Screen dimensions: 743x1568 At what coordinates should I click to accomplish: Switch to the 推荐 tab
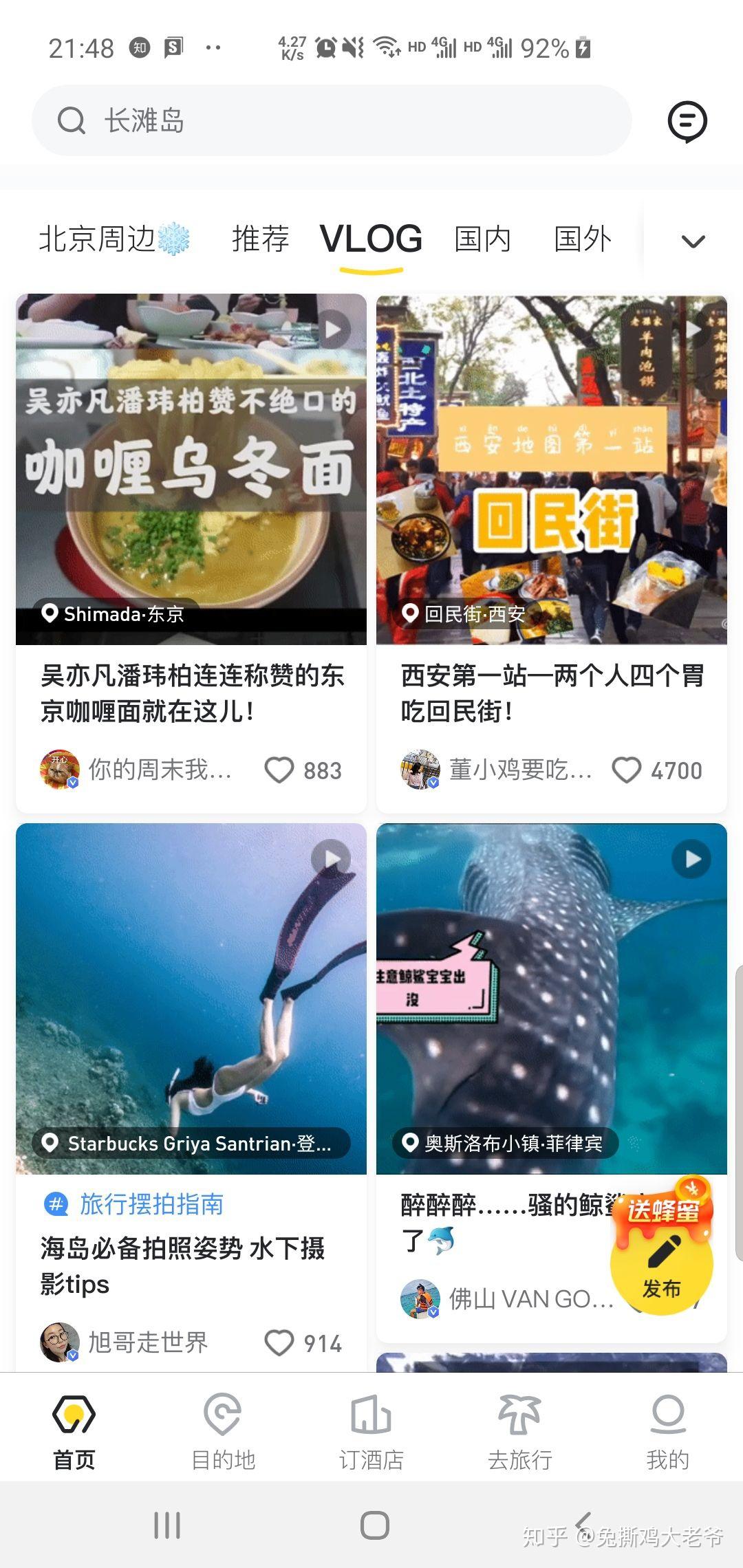pos(260,239)
